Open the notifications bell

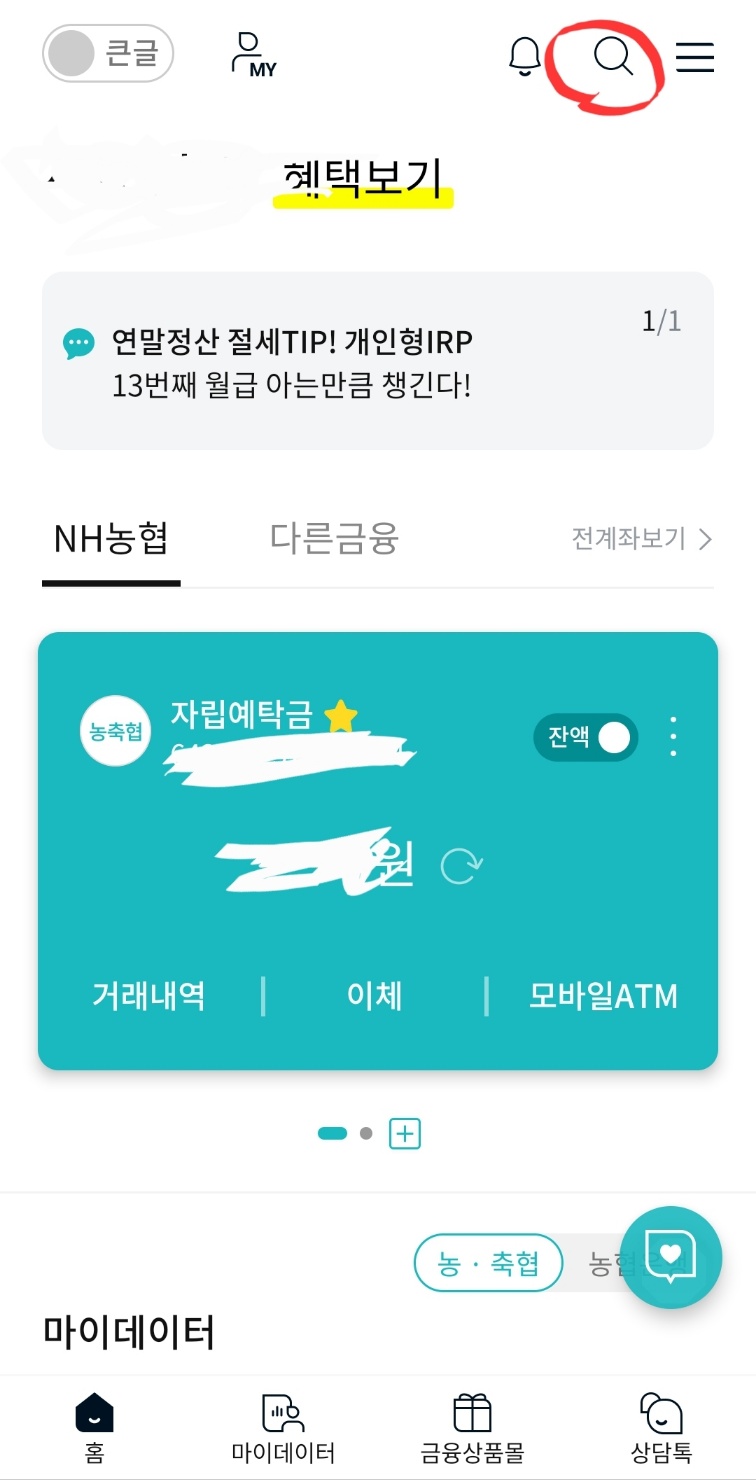524,56
